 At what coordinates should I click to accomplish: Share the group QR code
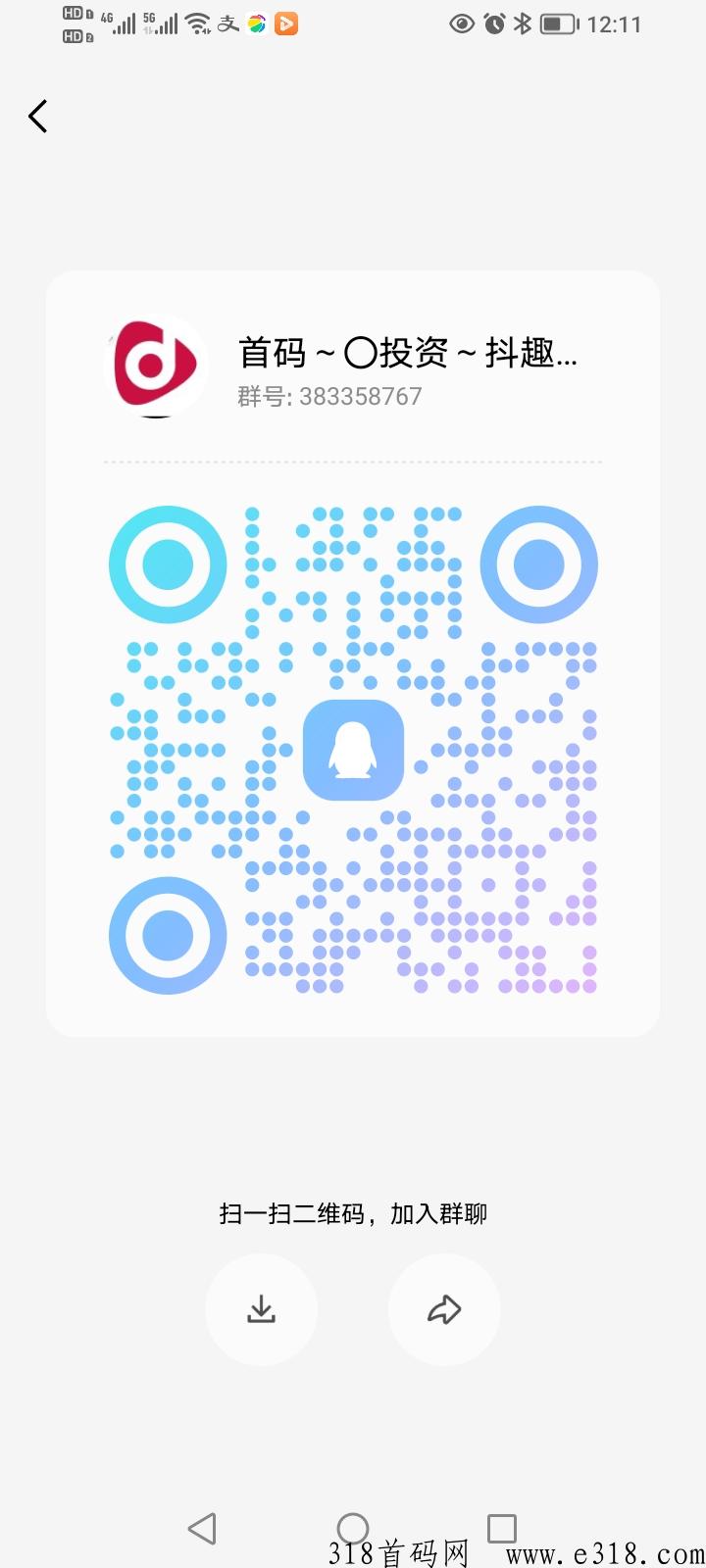click(444, 1309)
